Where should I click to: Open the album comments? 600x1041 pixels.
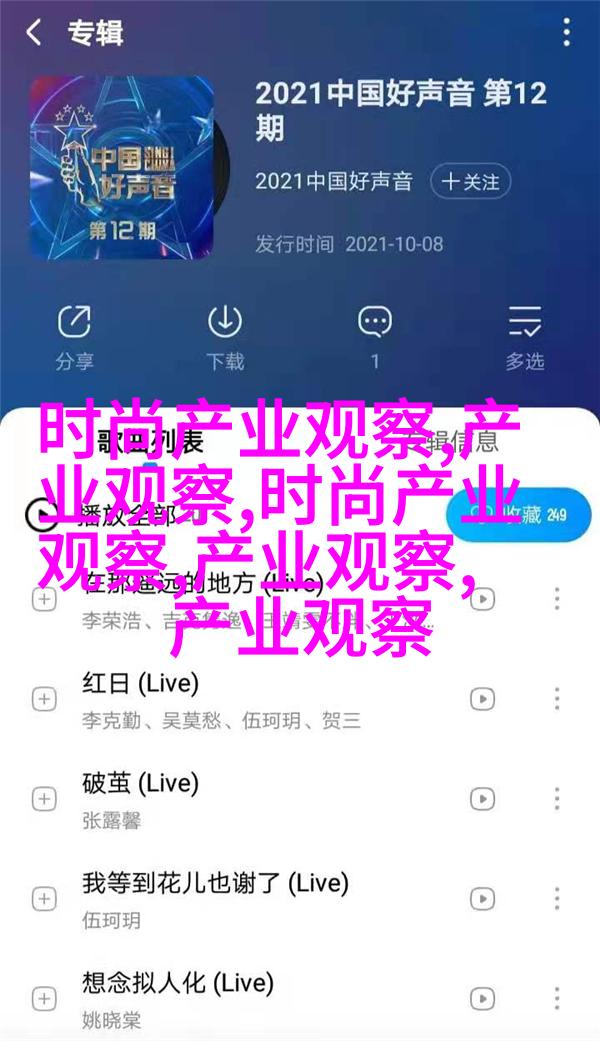point(375,335)
